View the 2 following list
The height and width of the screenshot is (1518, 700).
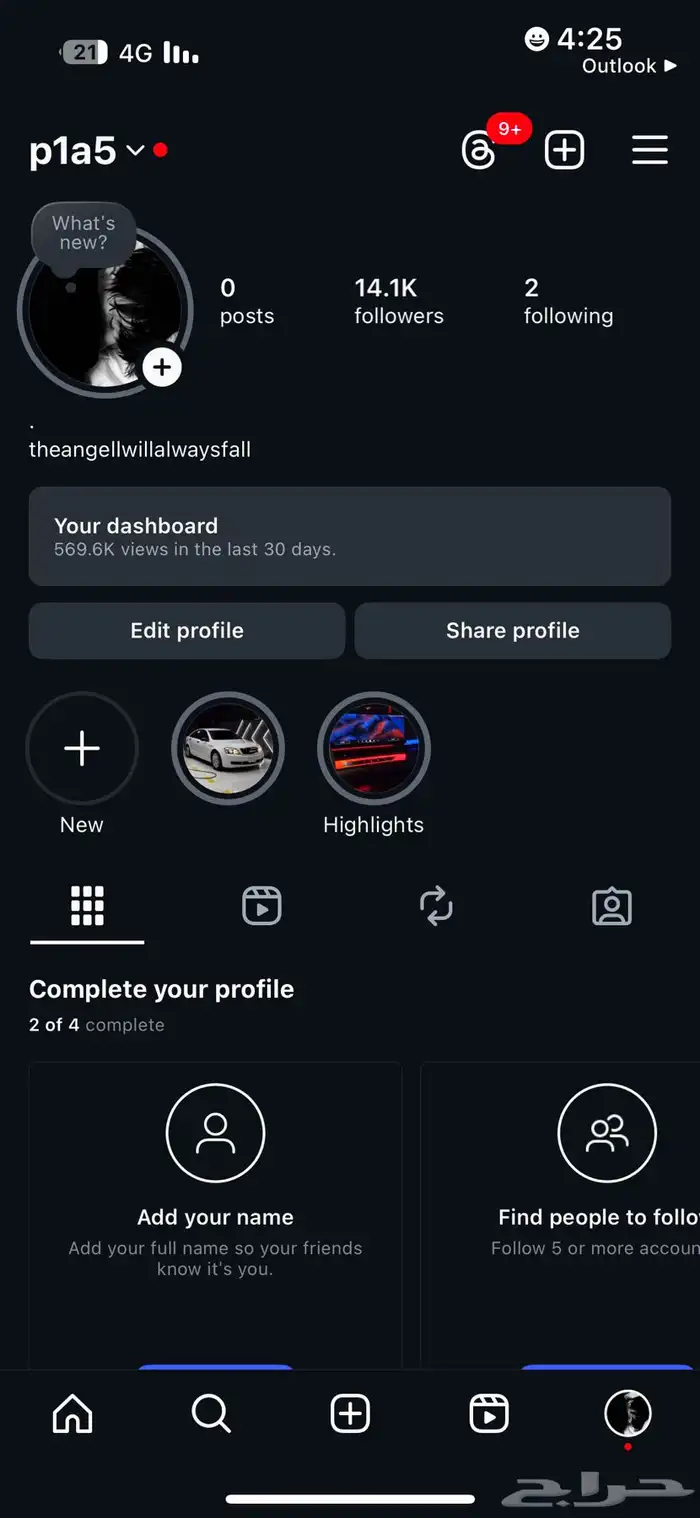[x=567, y=301]
